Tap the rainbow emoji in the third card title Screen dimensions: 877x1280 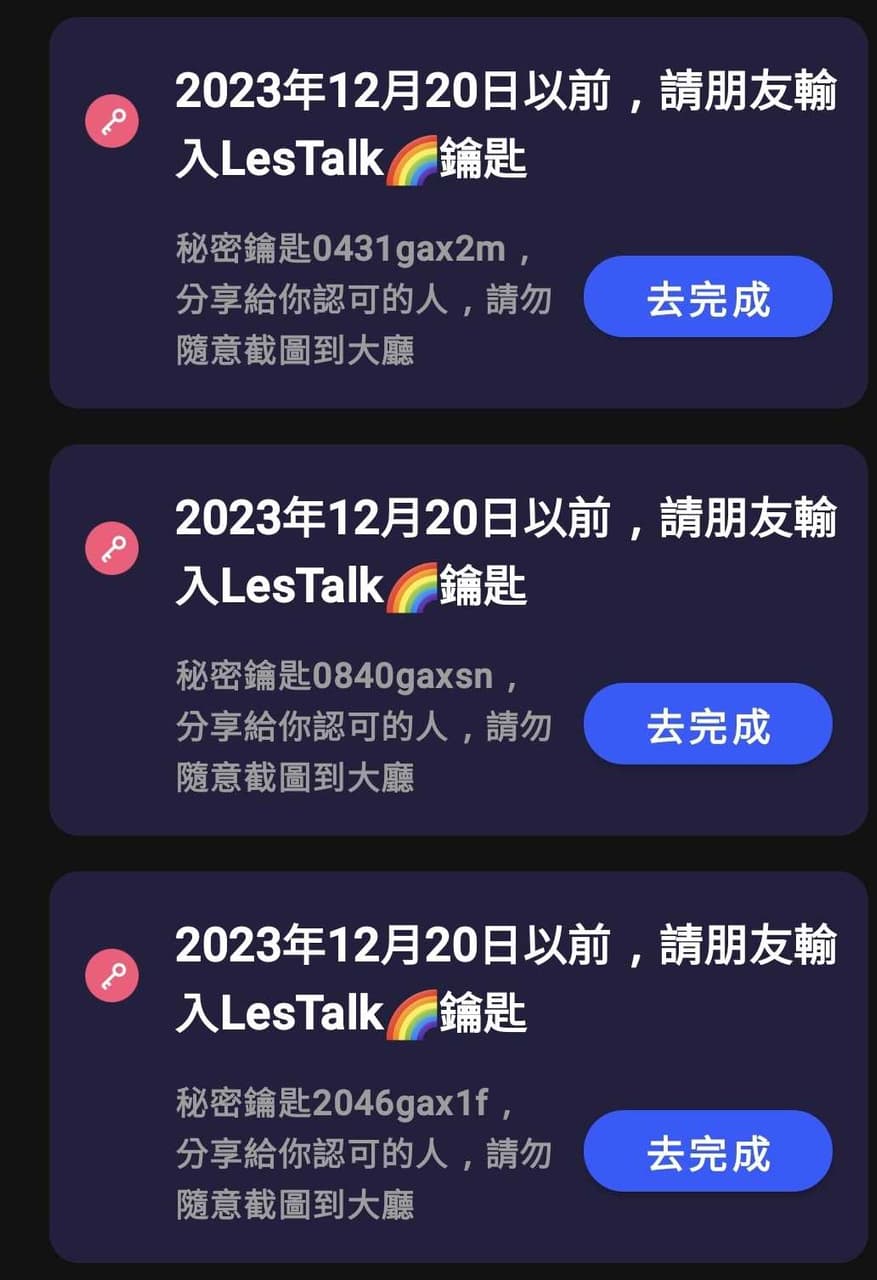click(x=414, y=1014)
